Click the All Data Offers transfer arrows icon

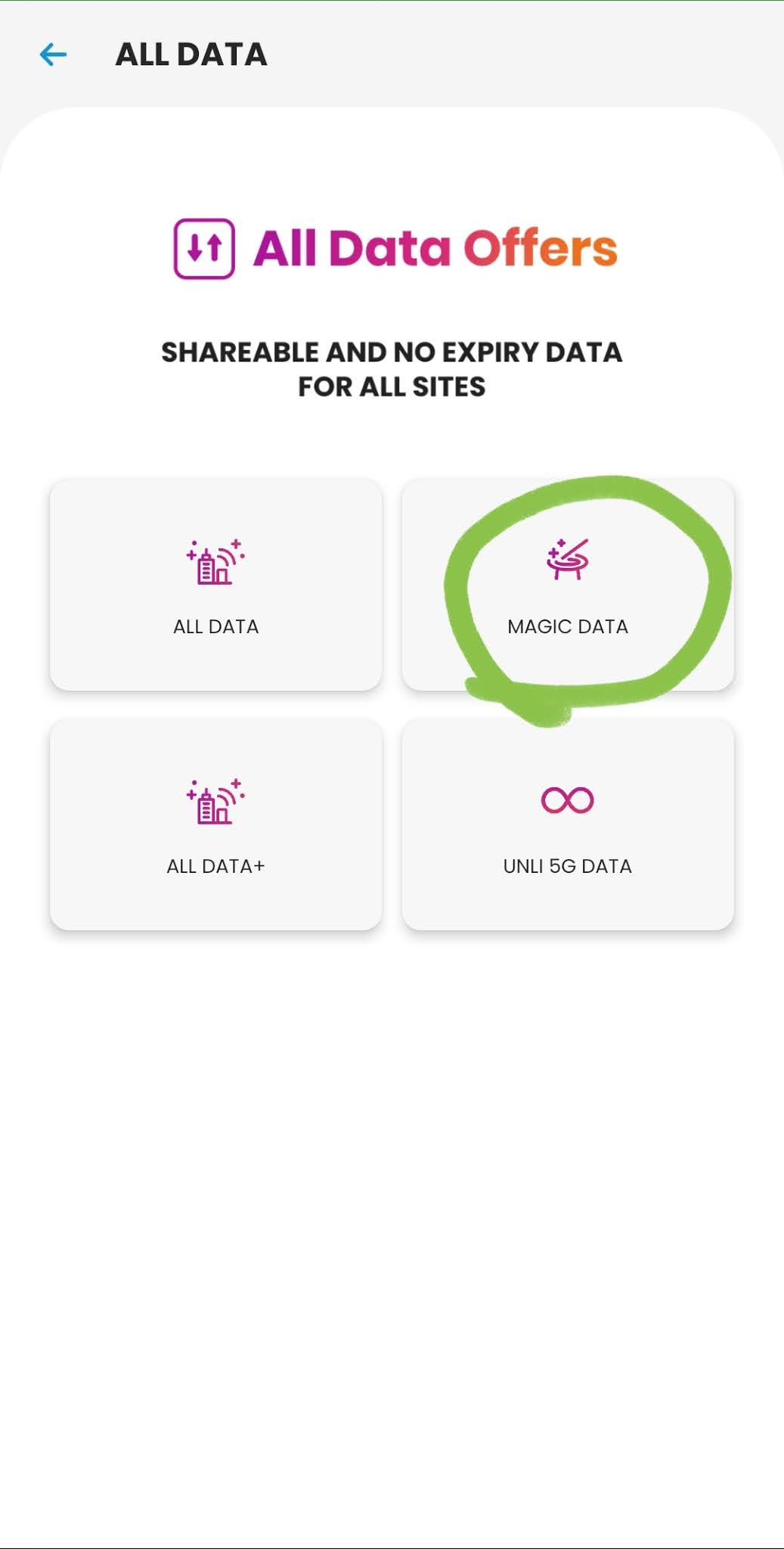click(205, 247)
